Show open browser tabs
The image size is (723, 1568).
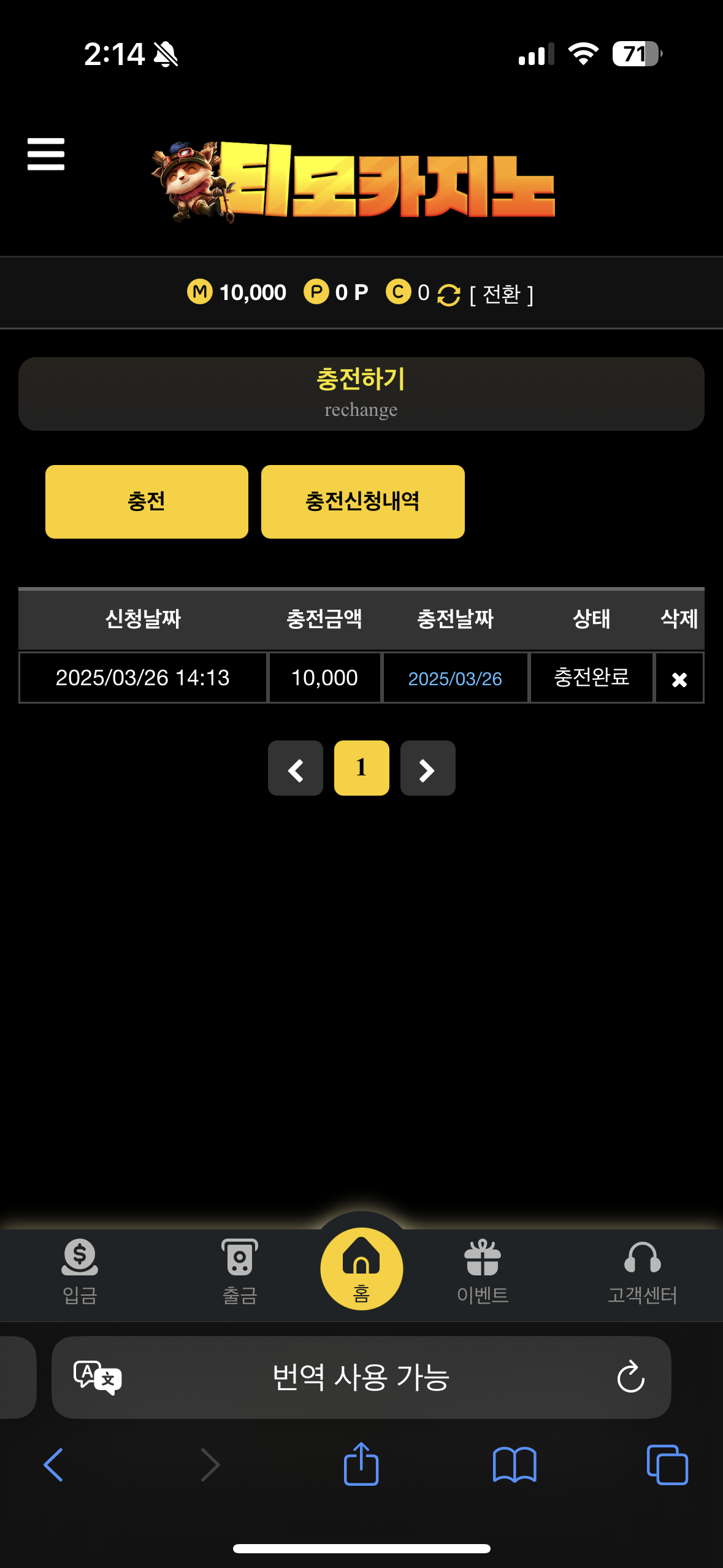coord(667,1465)
